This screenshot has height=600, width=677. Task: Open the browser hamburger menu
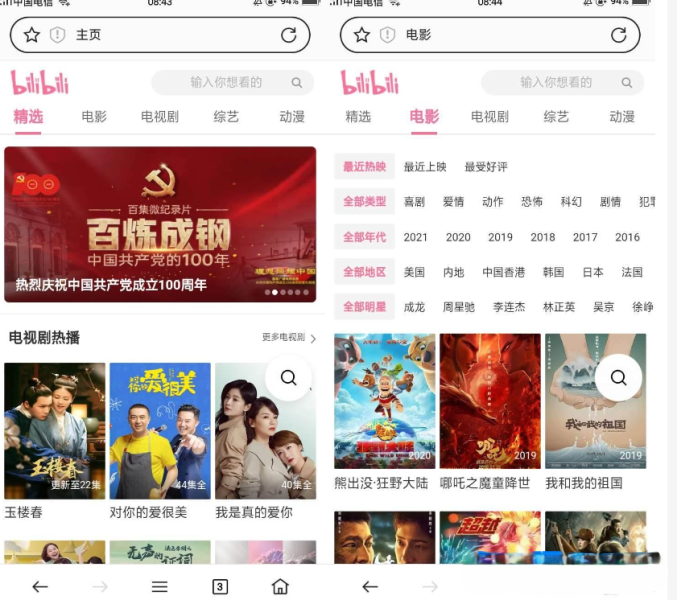tap(159, 587)
